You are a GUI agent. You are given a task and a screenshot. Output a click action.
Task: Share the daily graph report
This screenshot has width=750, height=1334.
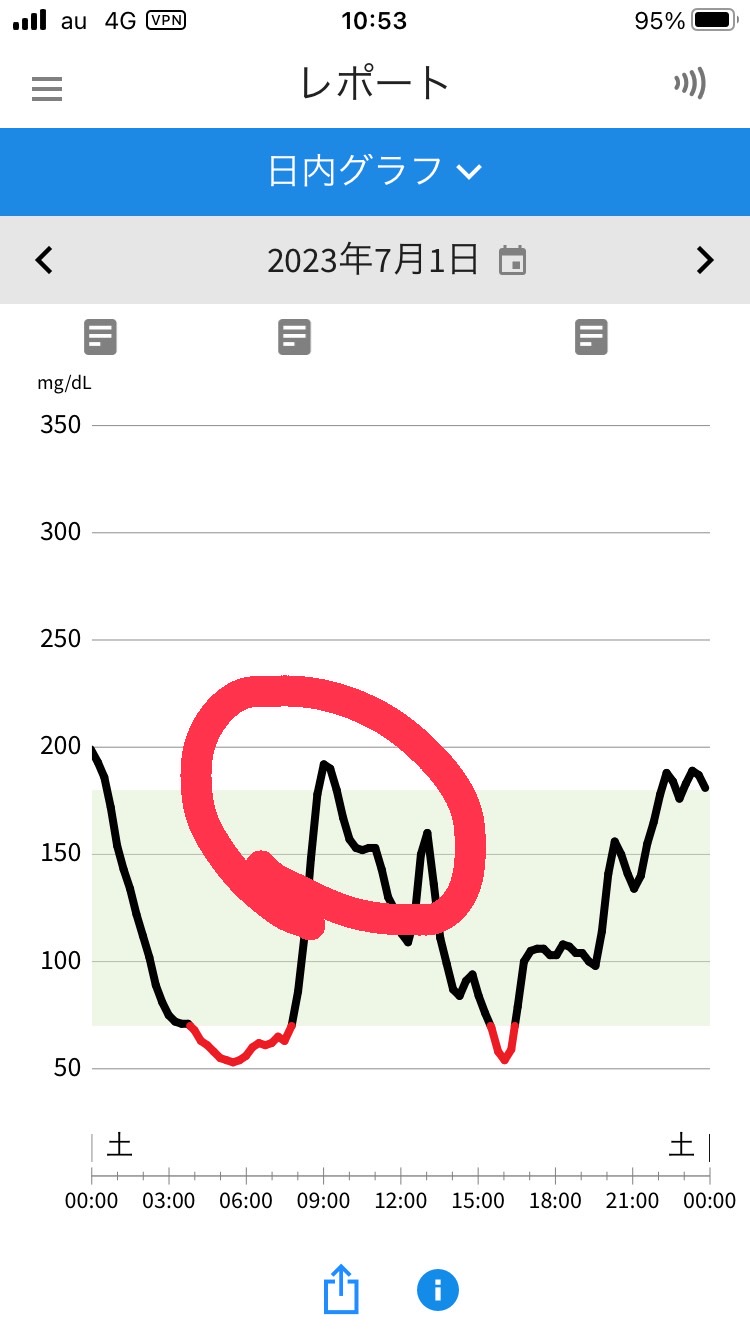click(341, 1289)
